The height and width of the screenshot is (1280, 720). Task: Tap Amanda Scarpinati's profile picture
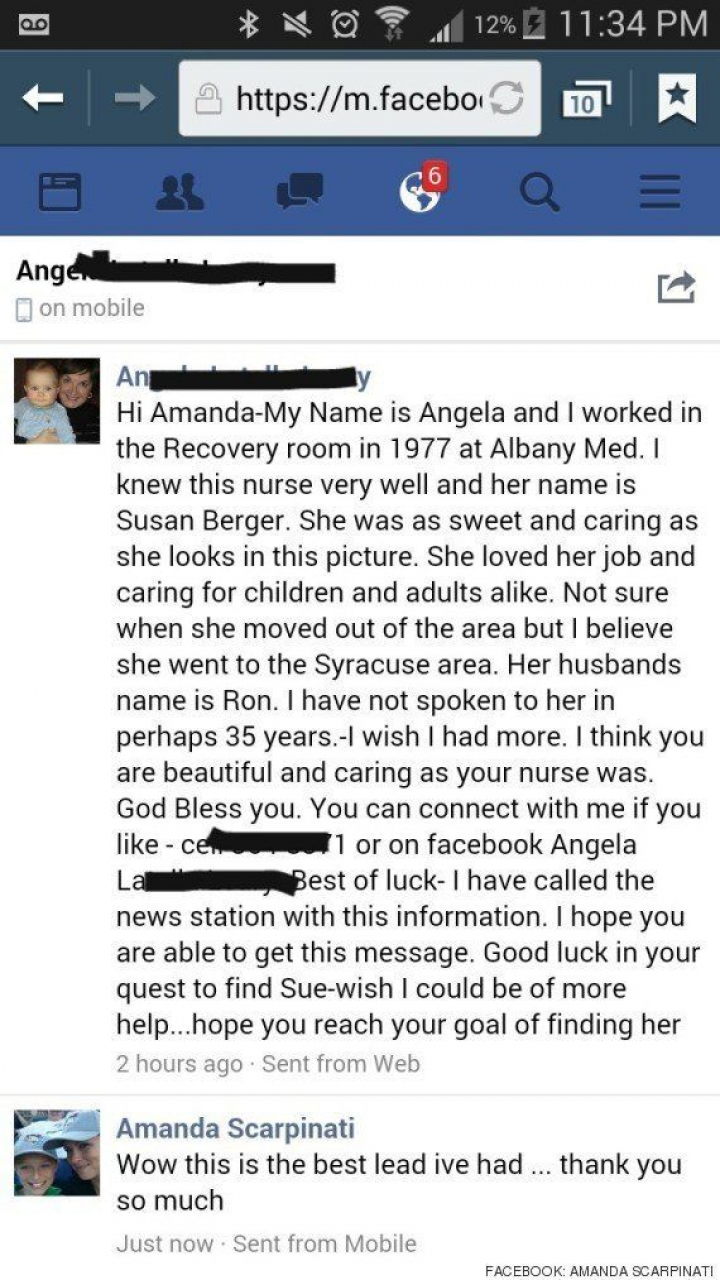pos(57,1152)
